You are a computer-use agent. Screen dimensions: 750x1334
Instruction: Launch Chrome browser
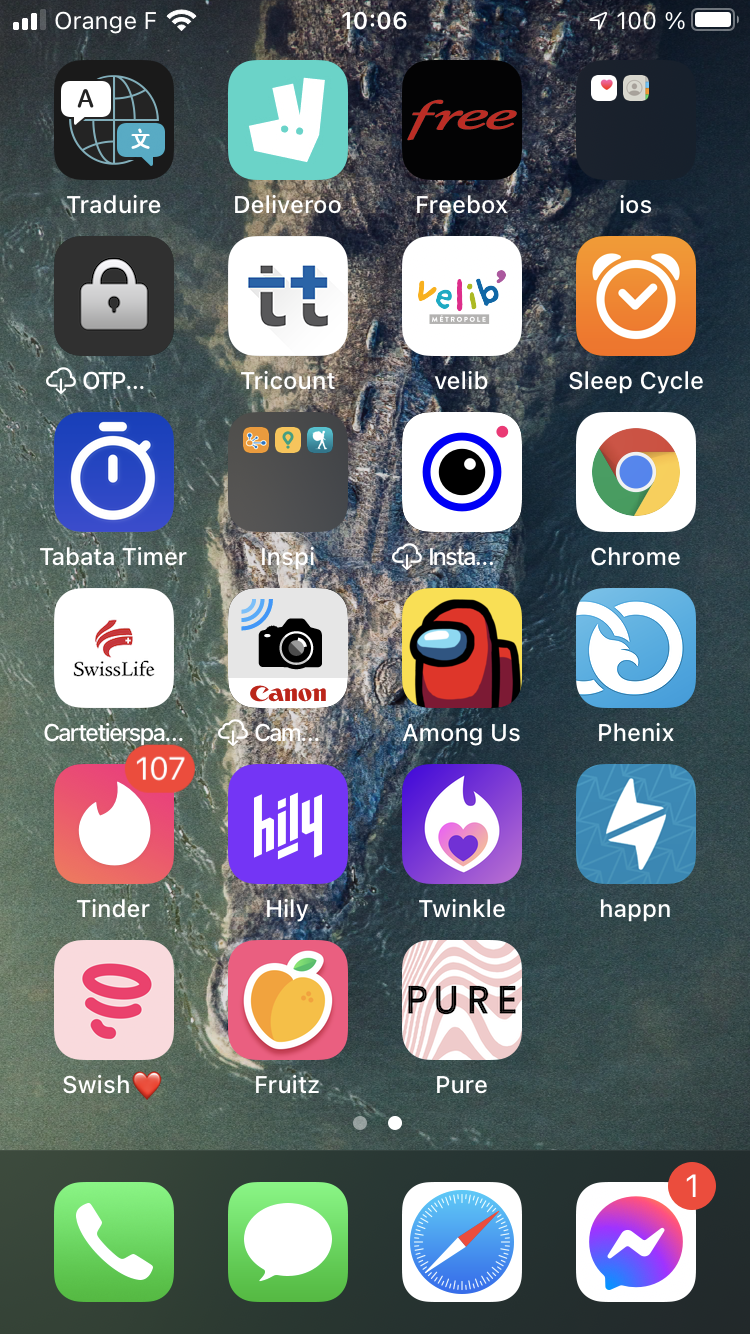(636, 472)
